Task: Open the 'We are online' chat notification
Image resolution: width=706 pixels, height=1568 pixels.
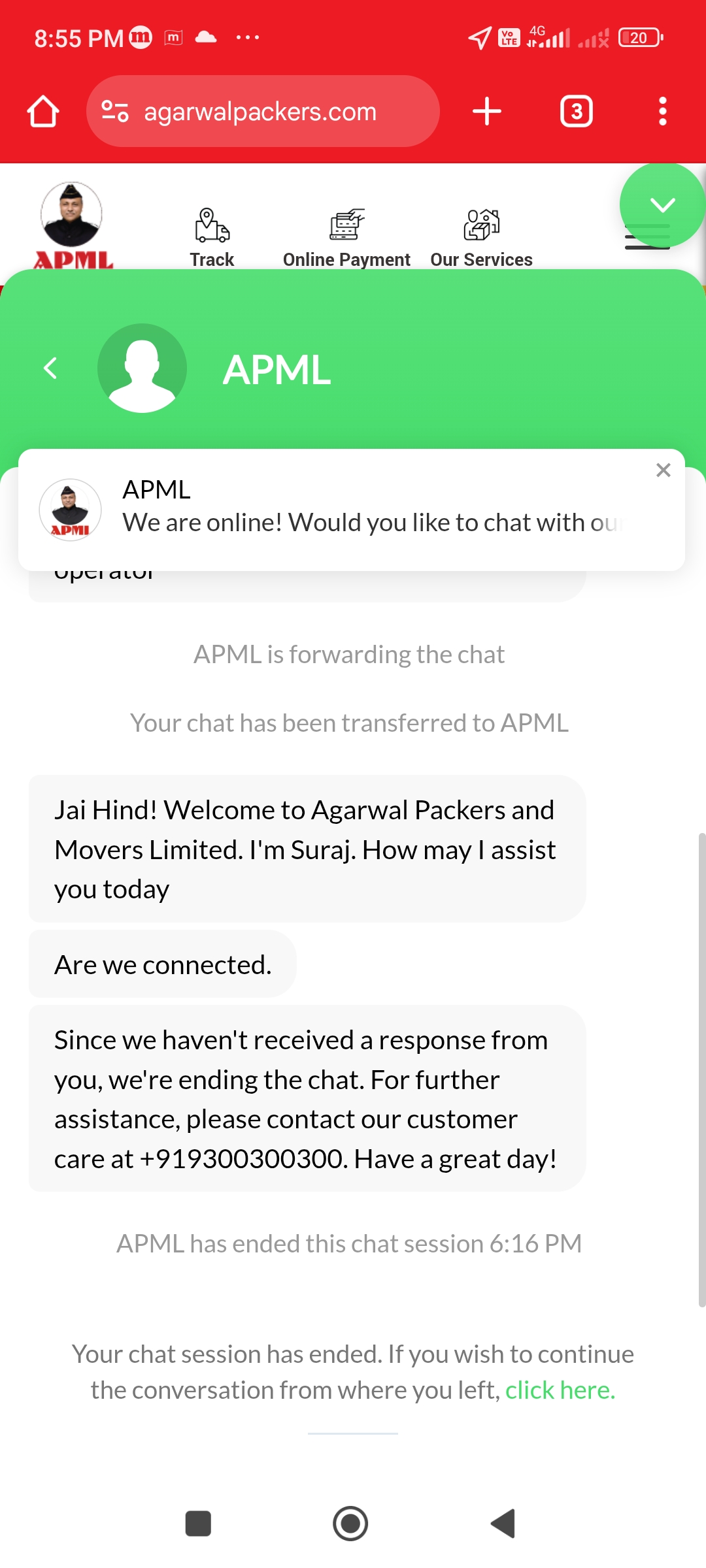Action: pos(352,510)
